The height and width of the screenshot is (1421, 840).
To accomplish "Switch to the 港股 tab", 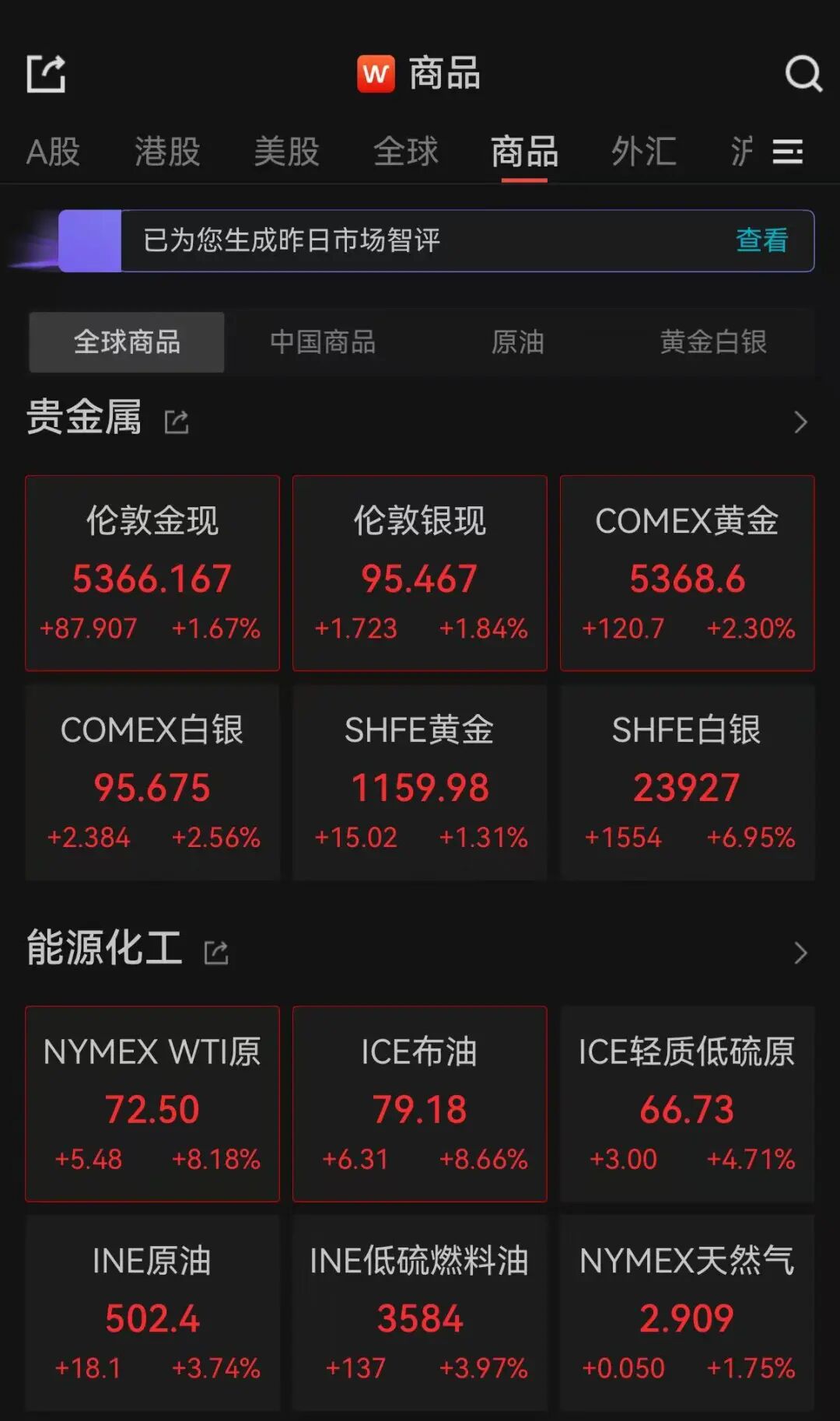I will pos(167,152).
